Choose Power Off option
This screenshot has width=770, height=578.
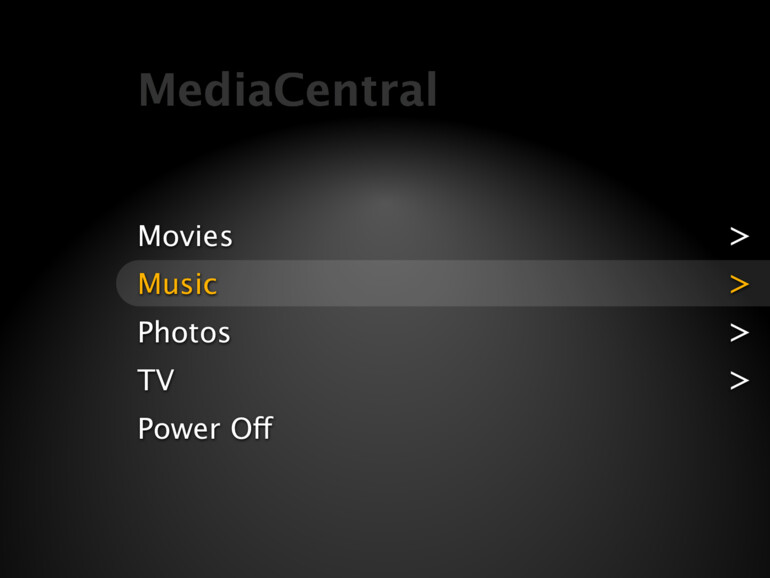[x=205, y=429]
